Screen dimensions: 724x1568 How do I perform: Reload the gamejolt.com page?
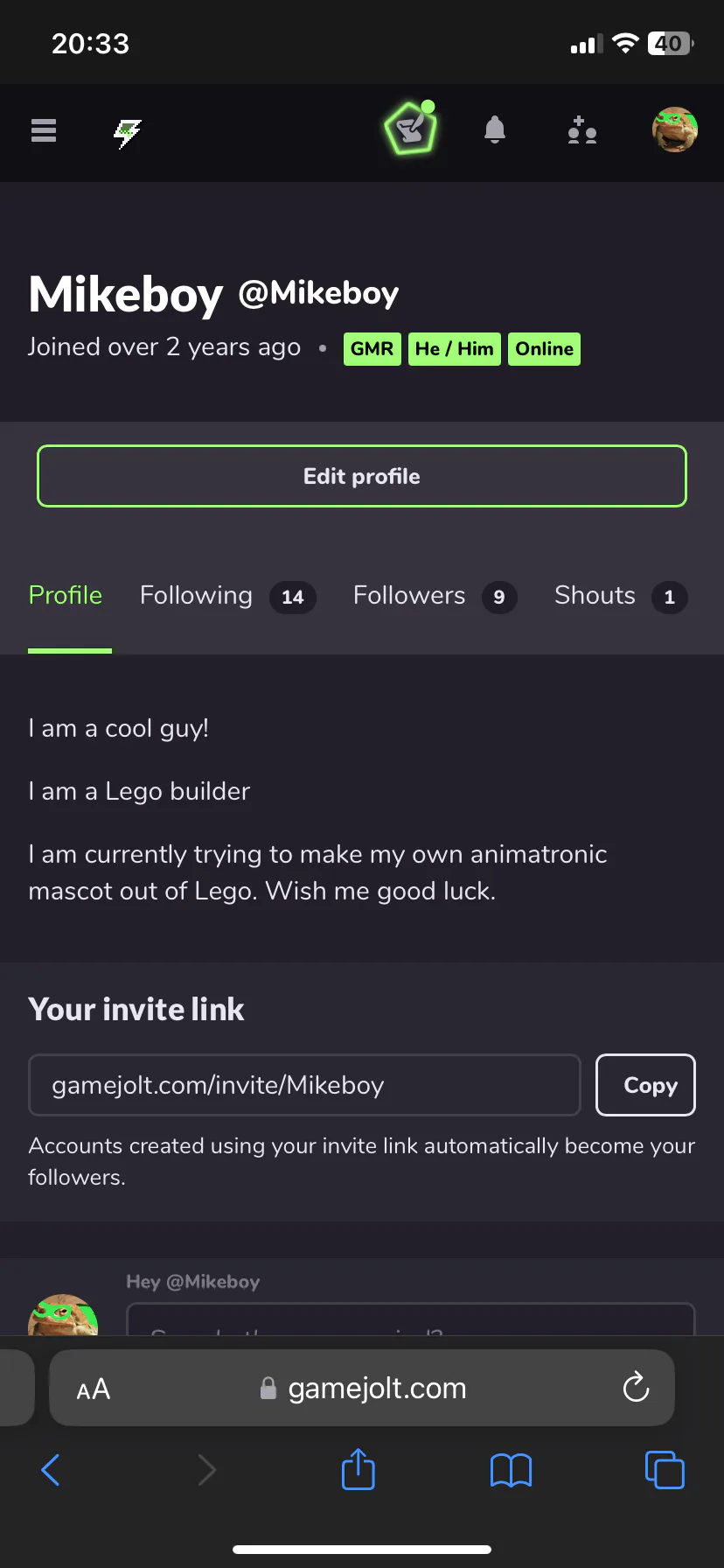coord(636,1388)
